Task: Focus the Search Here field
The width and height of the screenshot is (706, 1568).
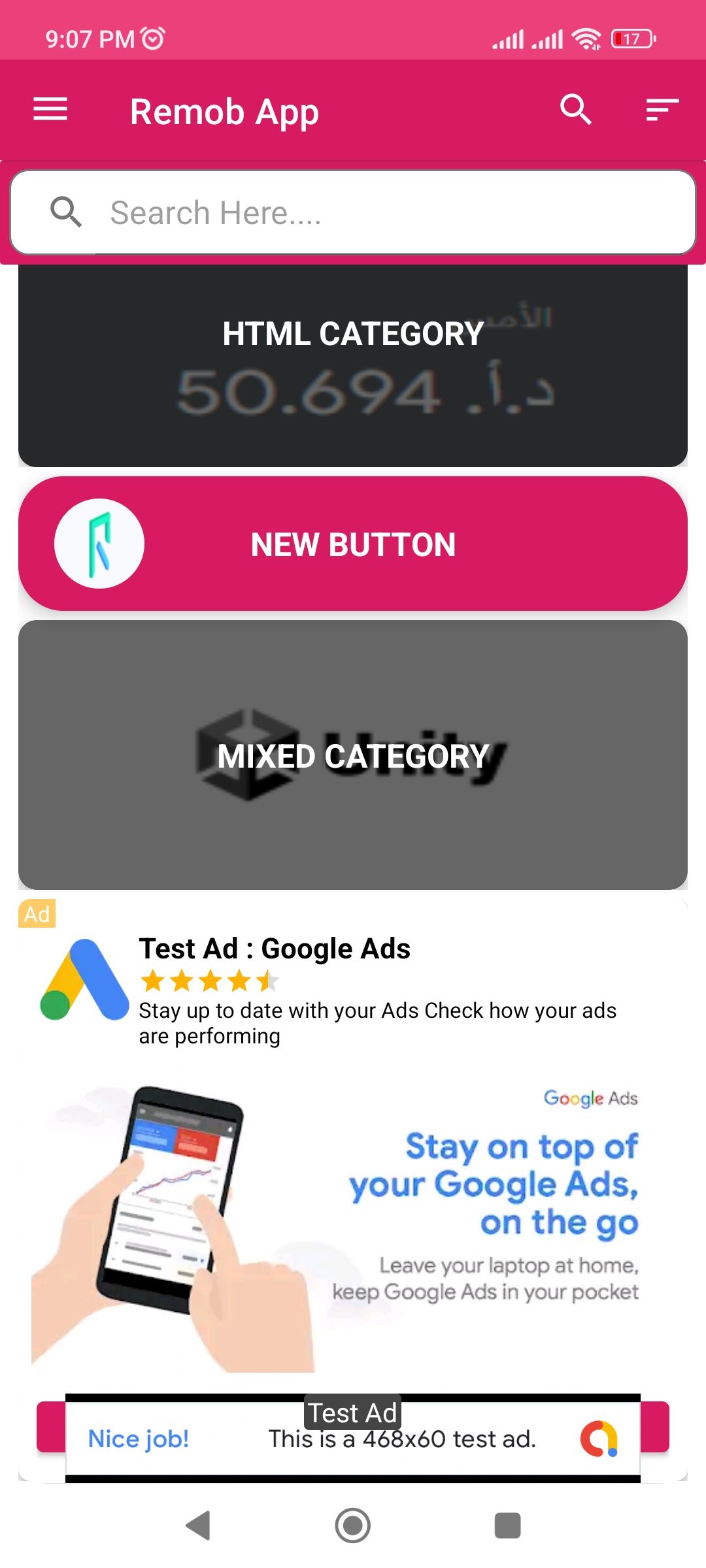Action: (353, 212)
